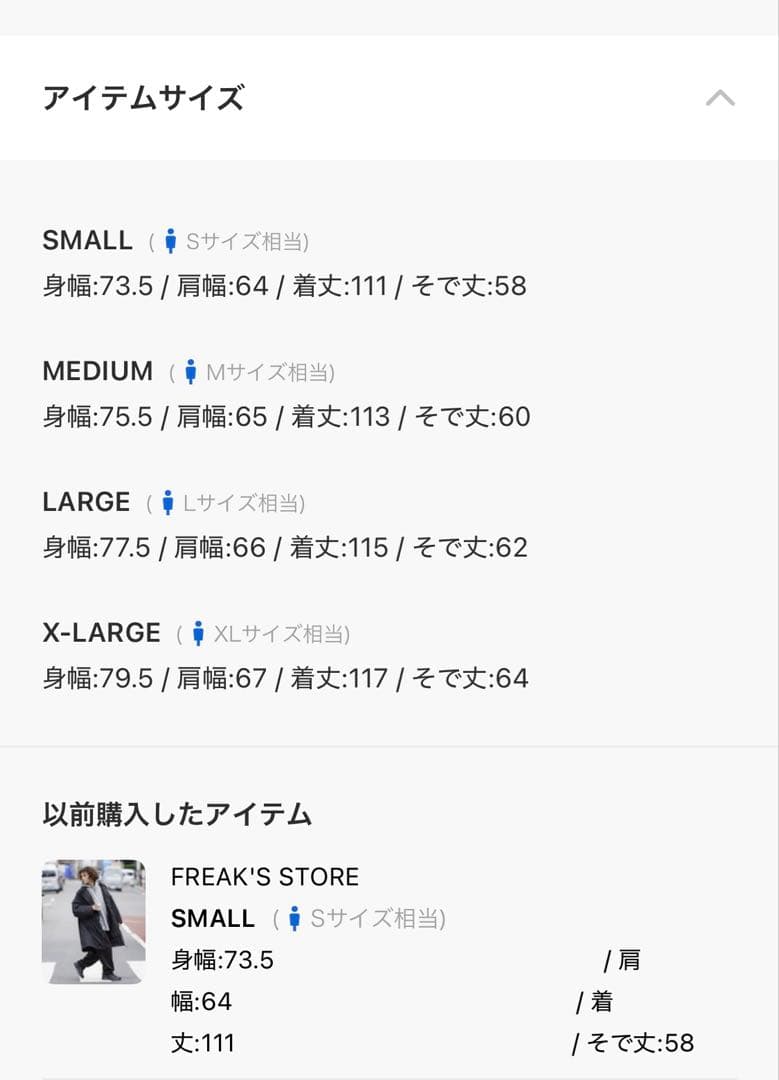Expand the 以前購入したアイテム section
Viewport: 779px width, 1080px height.
pos(176,814)
